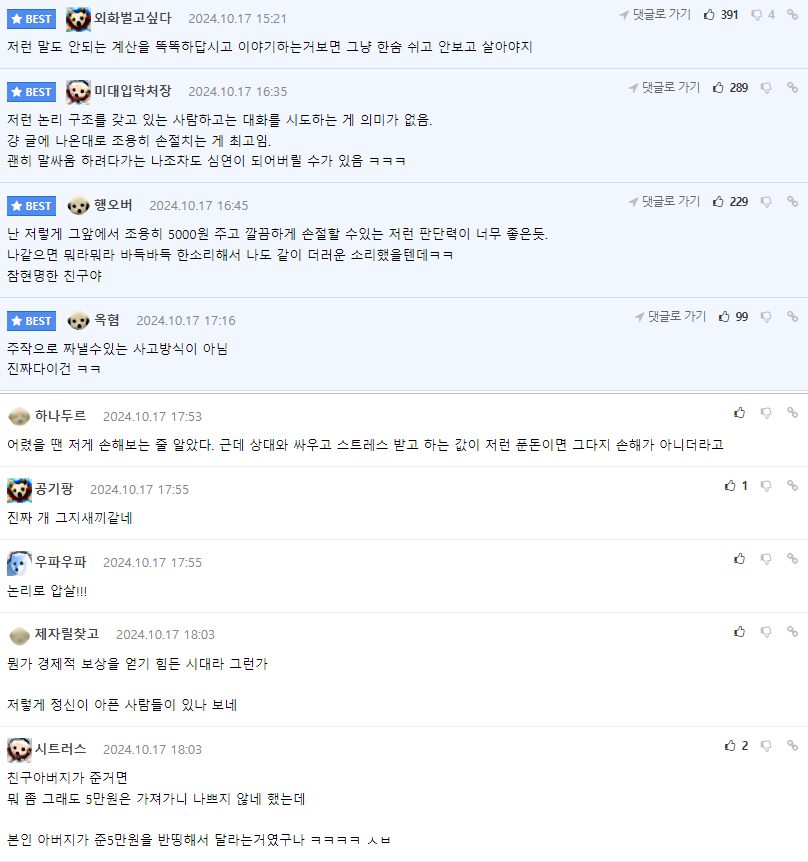View 공기팡's profile
The width and height of the screenshot is (808, 862).
(54, 489)
